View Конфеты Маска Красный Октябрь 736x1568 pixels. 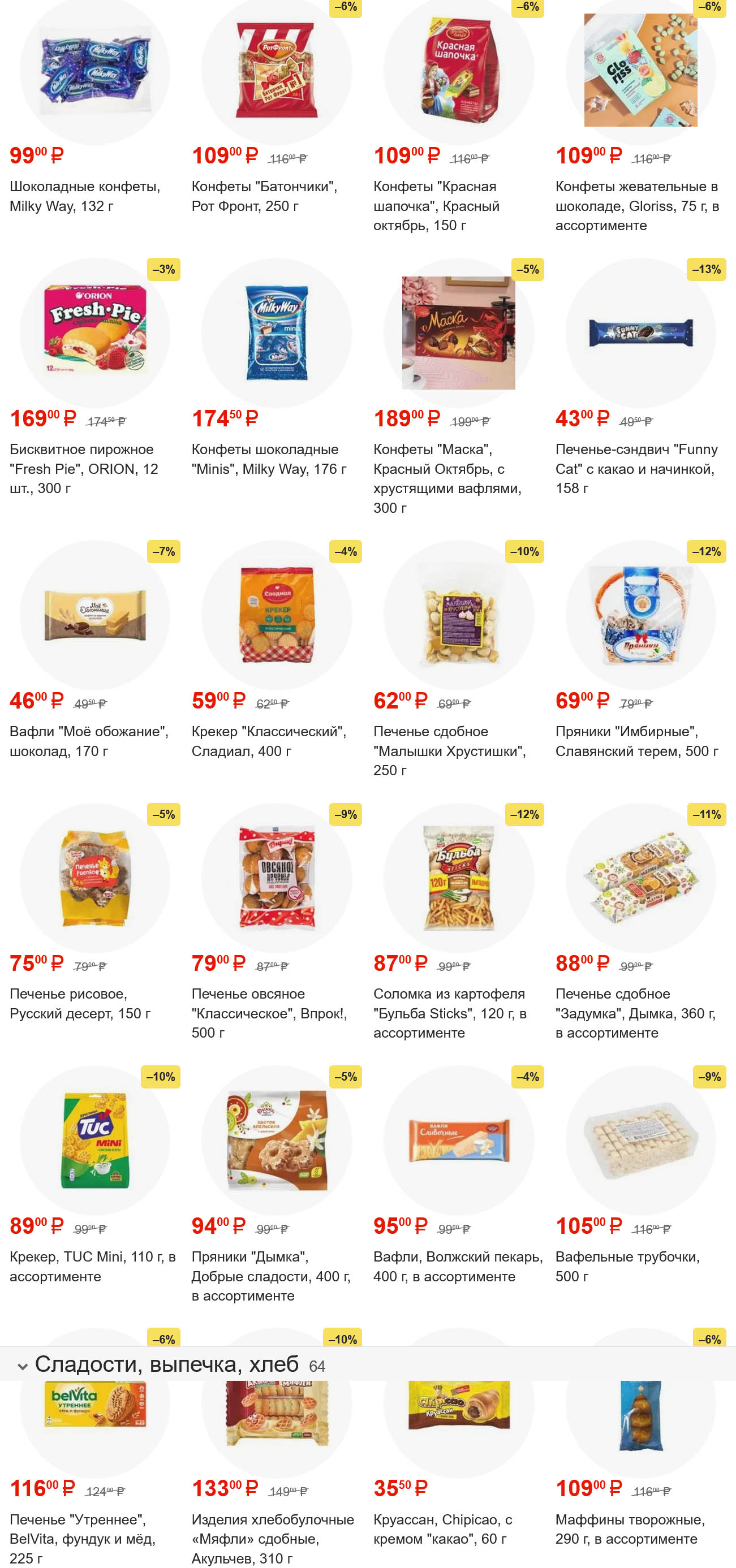click(458, 333)
